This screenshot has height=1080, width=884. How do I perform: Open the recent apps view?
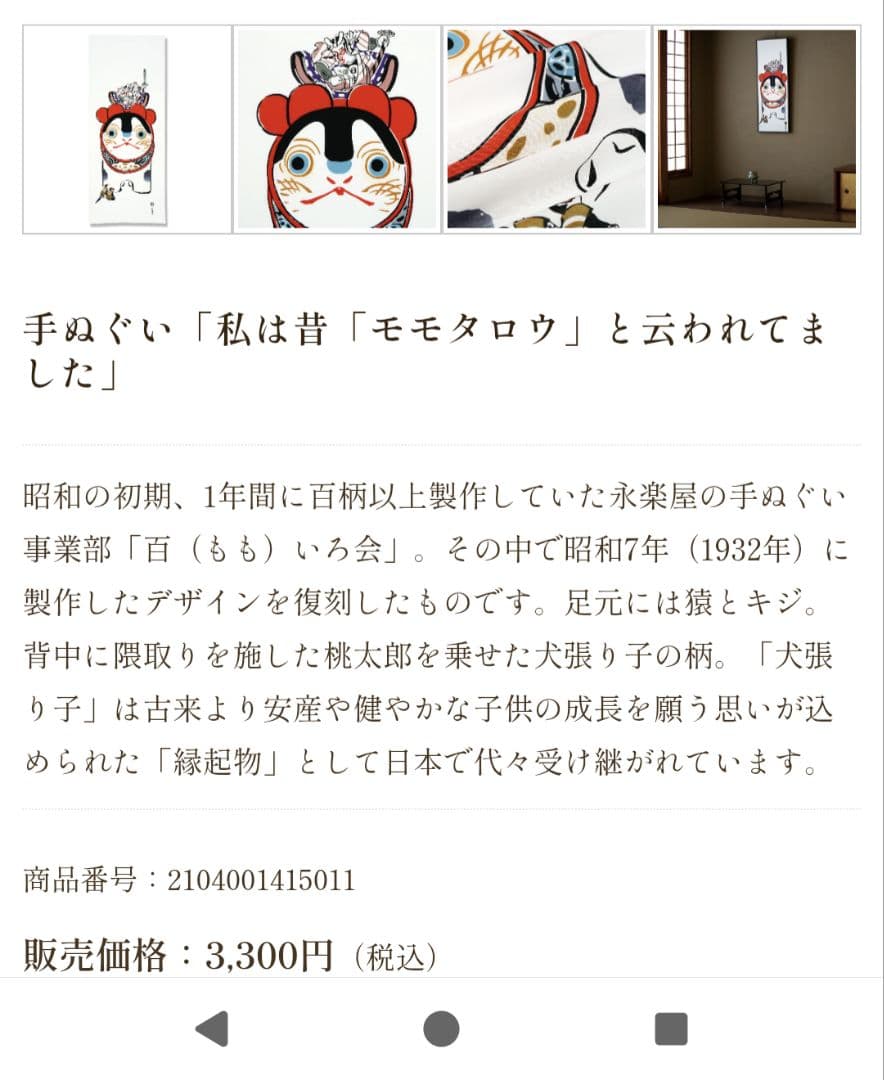click(x=670, y=1028)
